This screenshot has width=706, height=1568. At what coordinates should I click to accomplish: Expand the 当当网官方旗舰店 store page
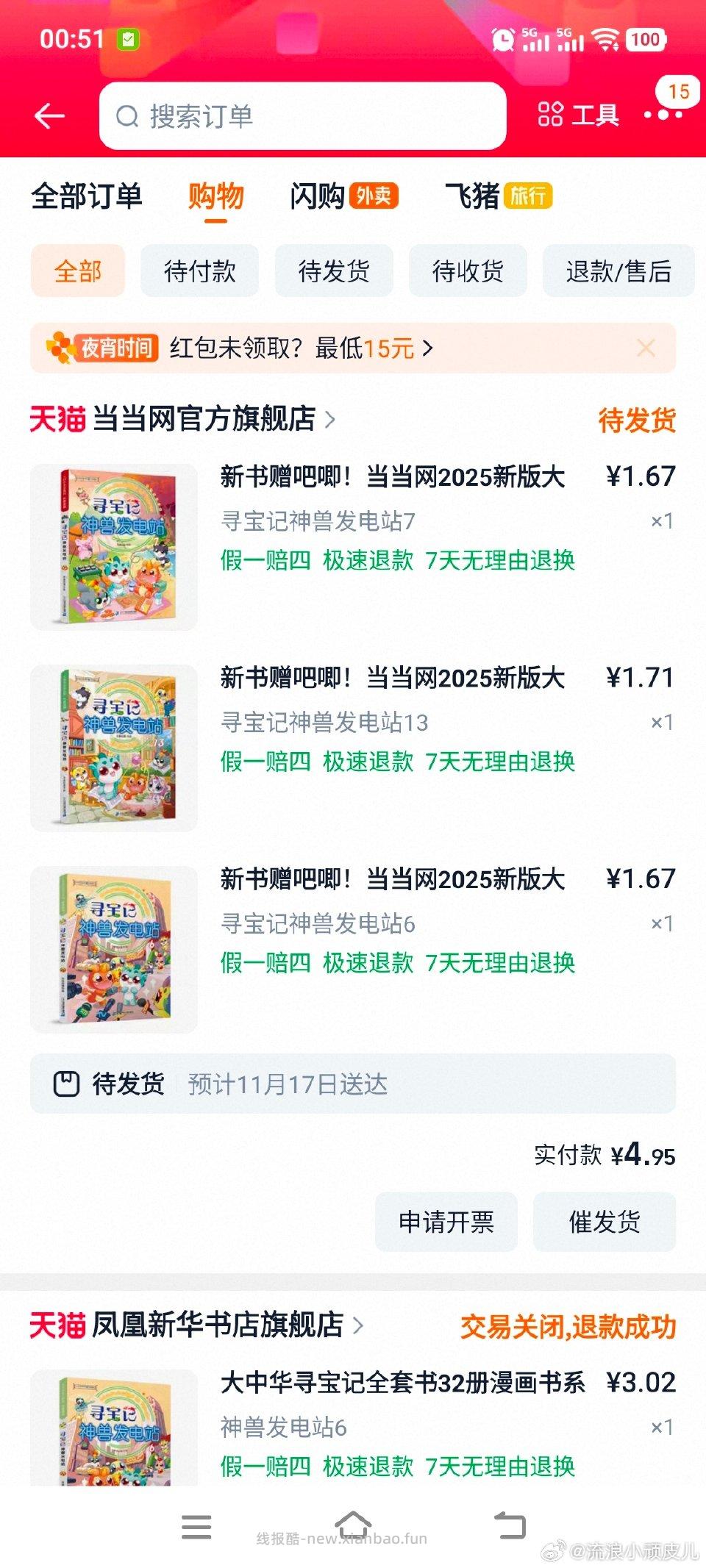[335, 419]
